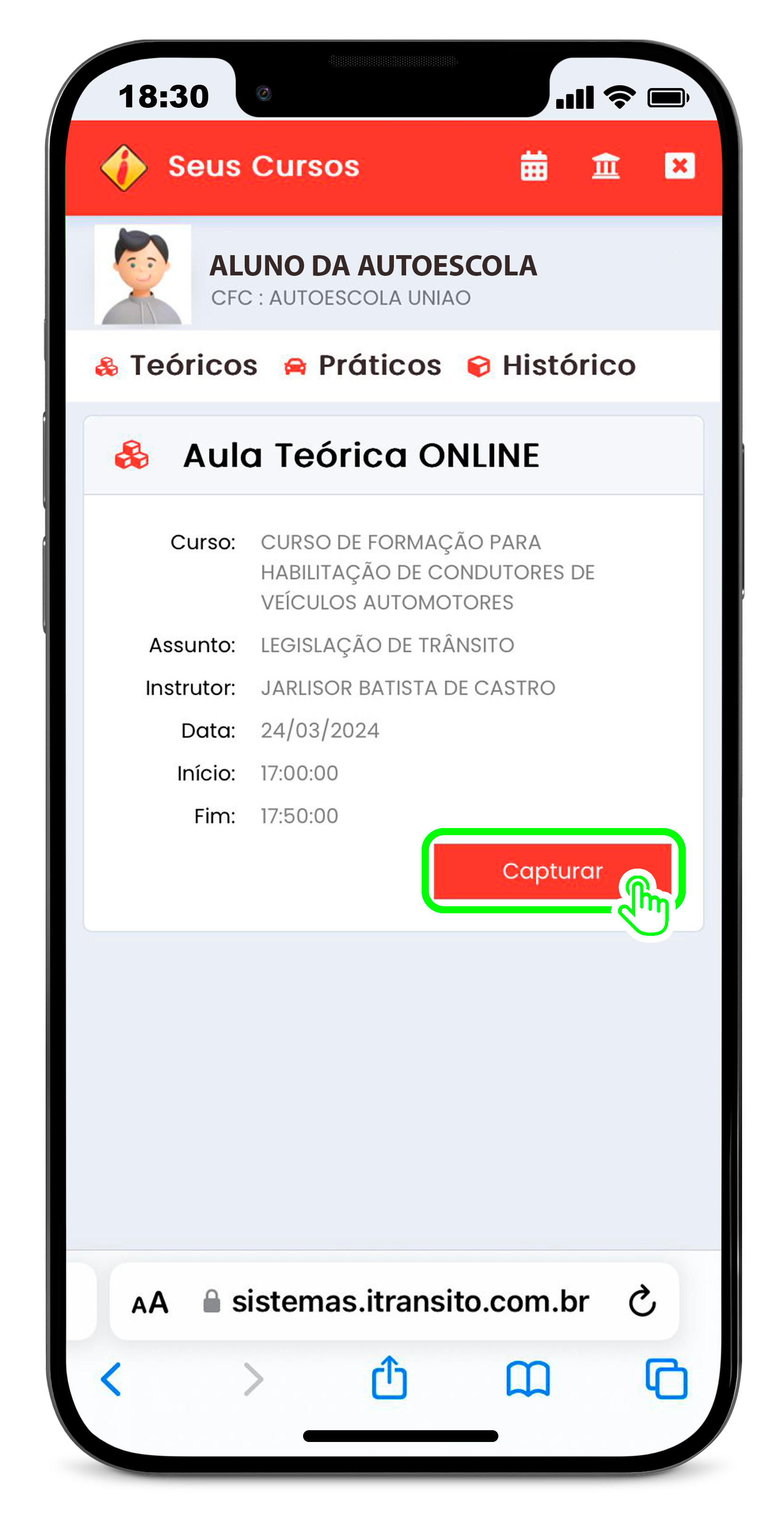Screen dimensions: 784x1514
Task: Open the institution building icon
Action: 605,166
